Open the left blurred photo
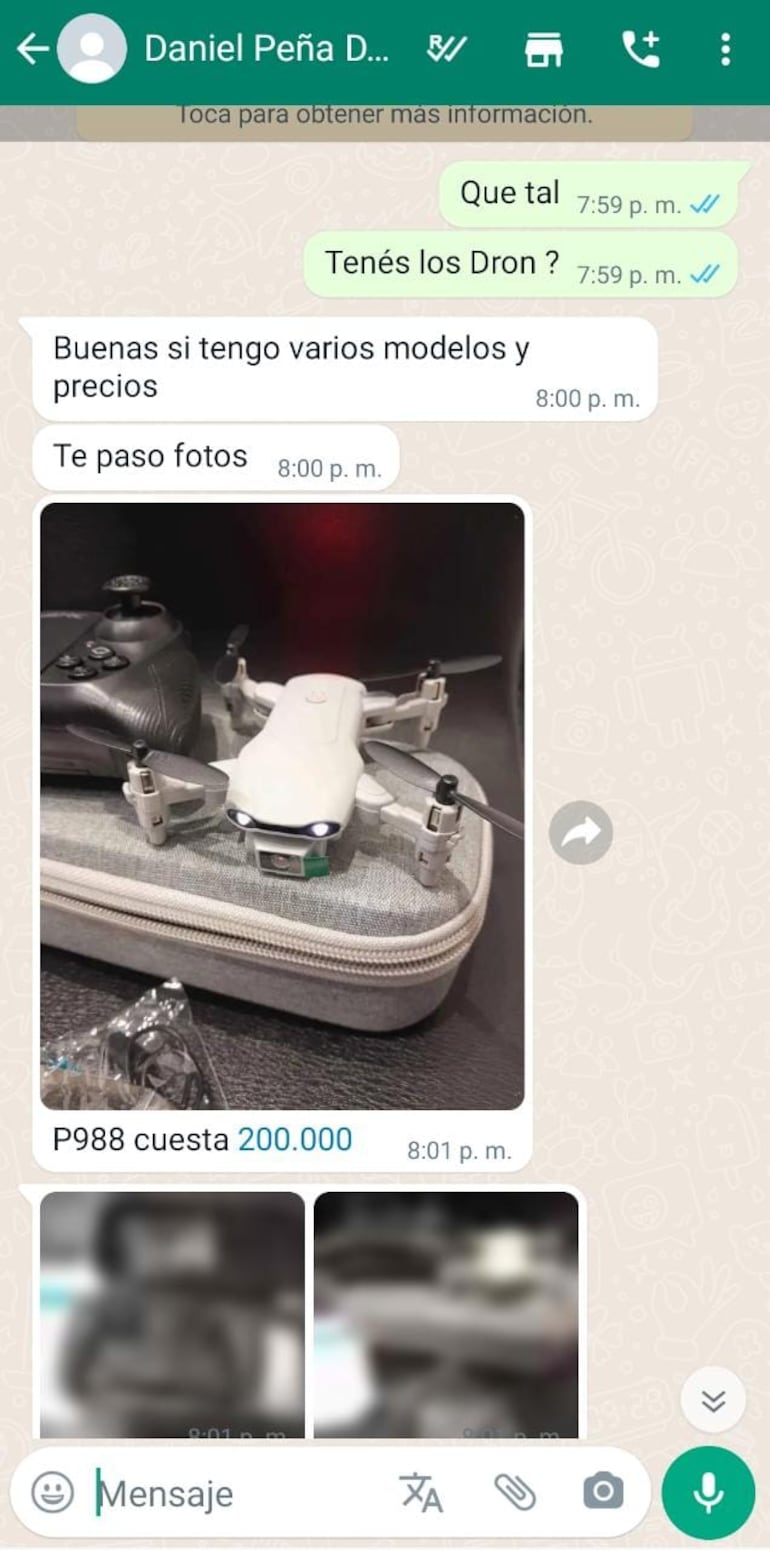Viewport: 770px width, 1550px height. 172,1312
